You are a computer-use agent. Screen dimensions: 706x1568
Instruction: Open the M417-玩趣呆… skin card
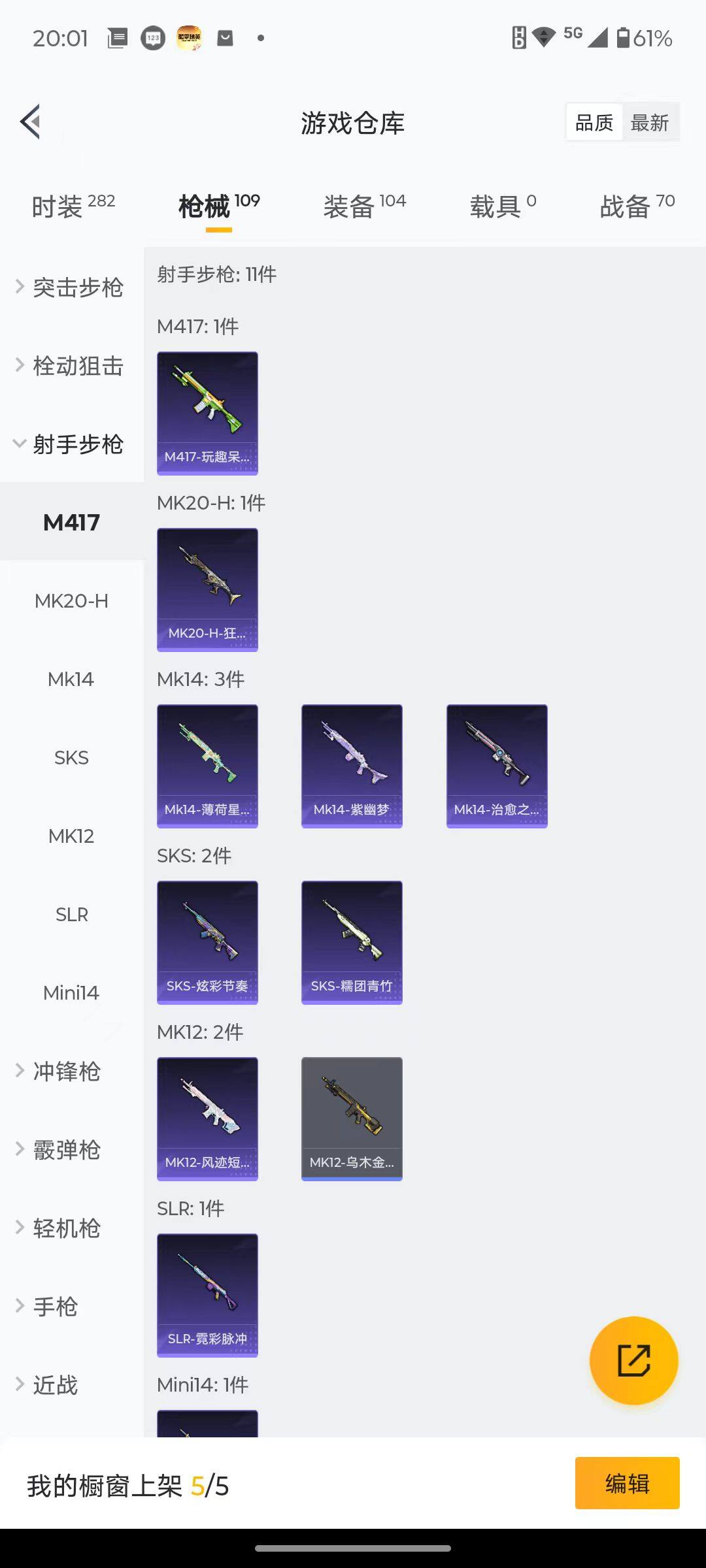click(x=207, y=413)
